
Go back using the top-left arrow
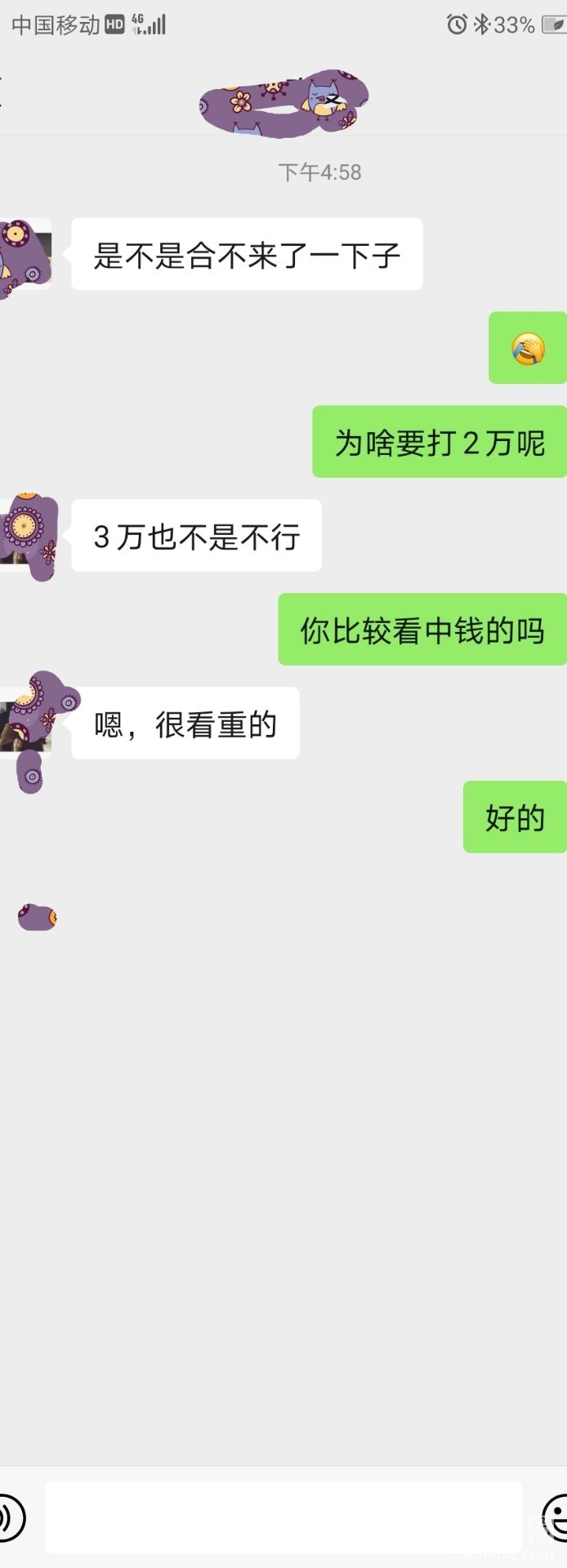pyautogui.click(x=3, y=91)
